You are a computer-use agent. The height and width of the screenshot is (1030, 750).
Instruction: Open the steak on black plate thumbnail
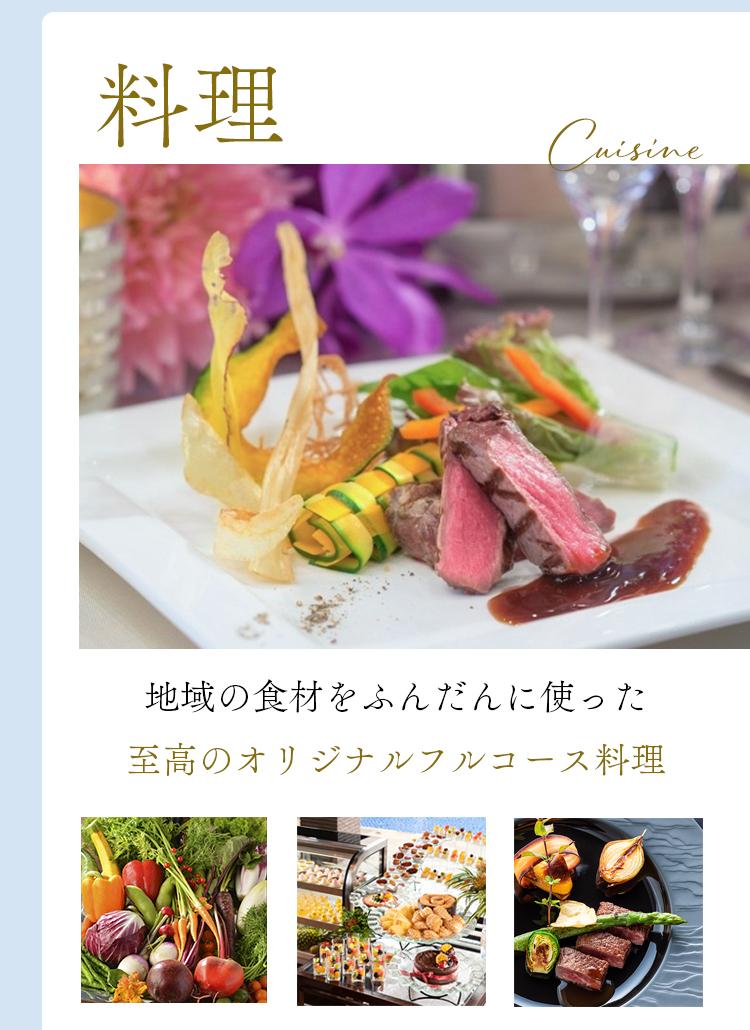tap(608, 912)
